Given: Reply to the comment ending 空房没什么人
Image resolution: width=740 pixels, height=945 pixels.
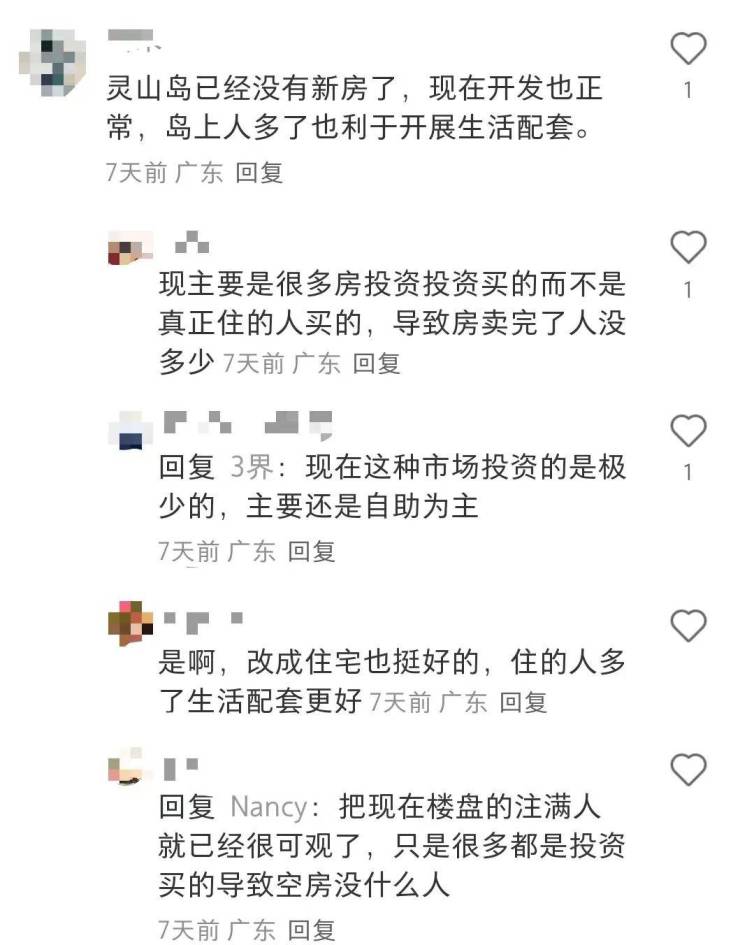Looking at the screenshot, I should pyautogui.click(x=311, y=929).
